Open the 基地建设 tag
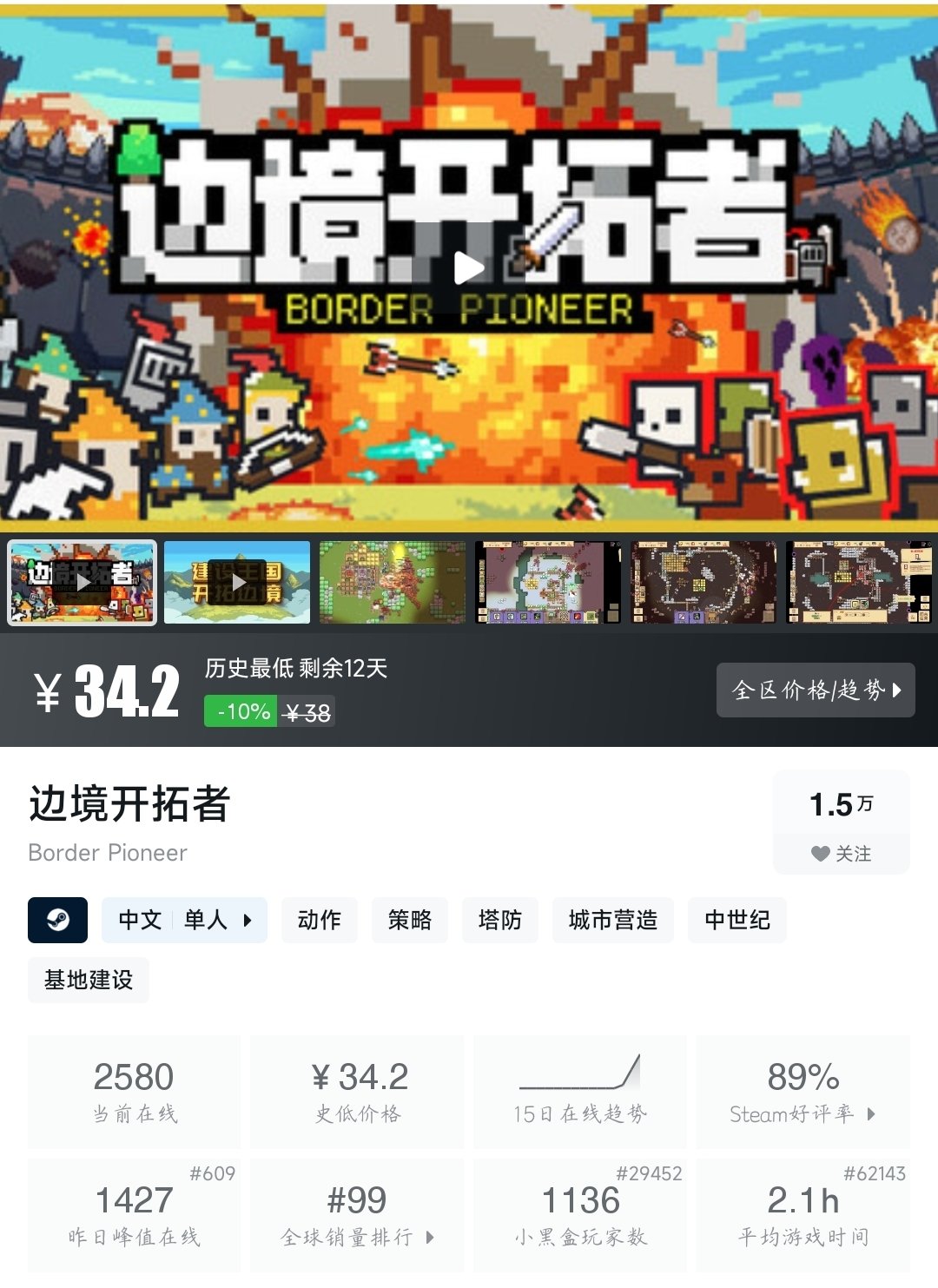The height and width of the screenshot is (1288, 938). point(89,981)
